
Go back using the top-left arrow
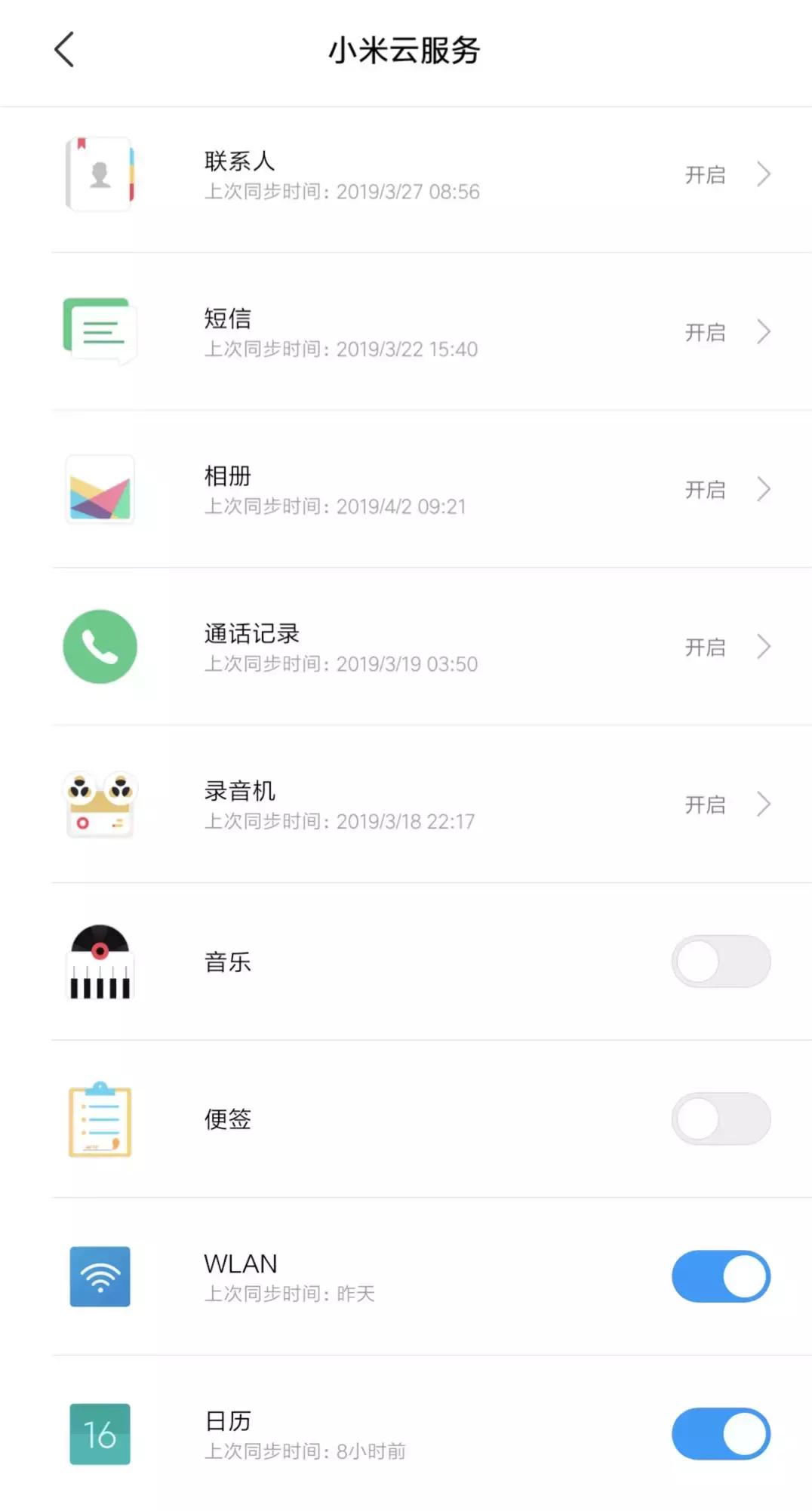(x=64, y=50)
